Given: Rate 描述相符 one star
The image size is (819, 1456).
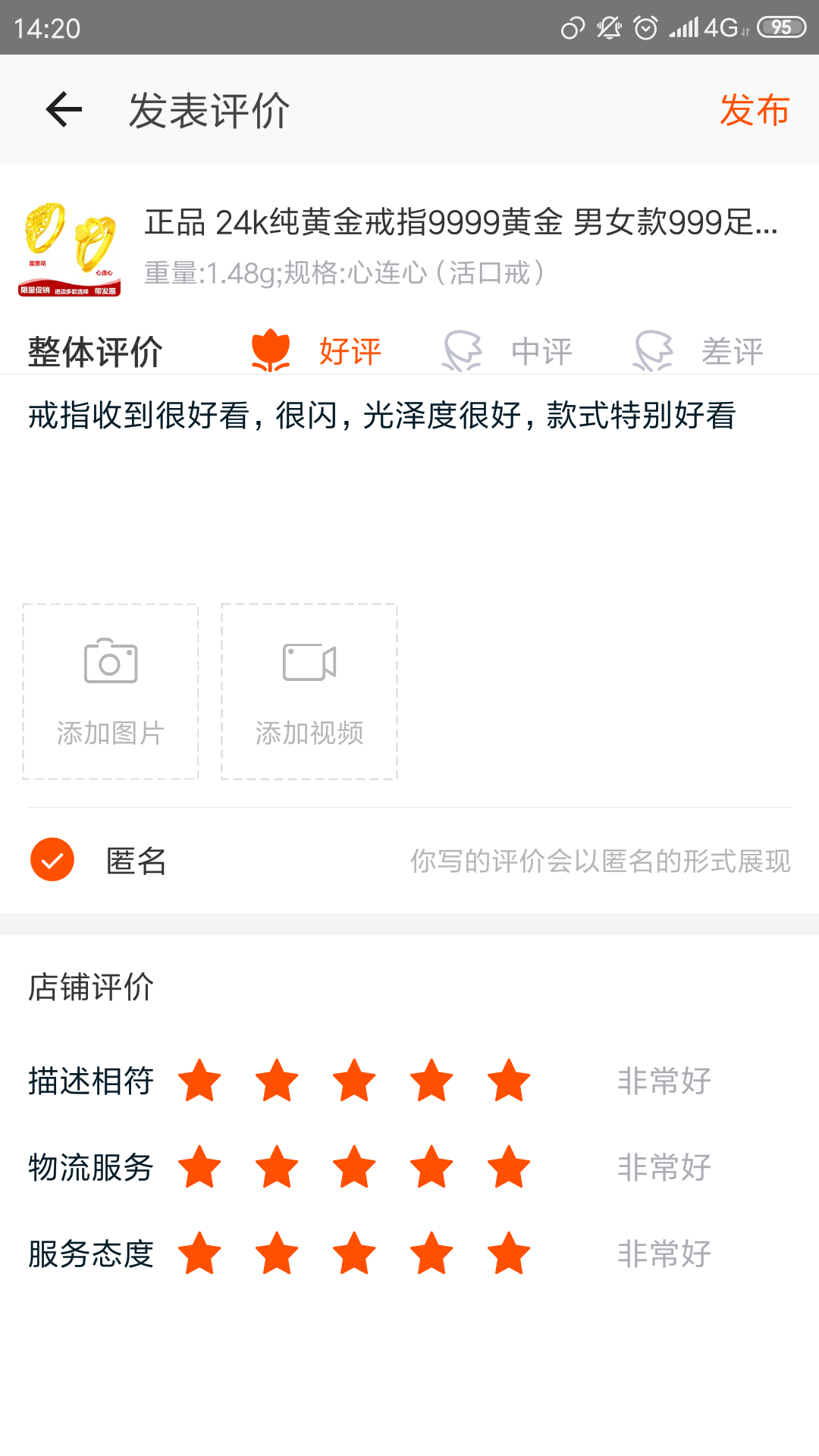Looking at the screenshot, I should (199, 1081).
